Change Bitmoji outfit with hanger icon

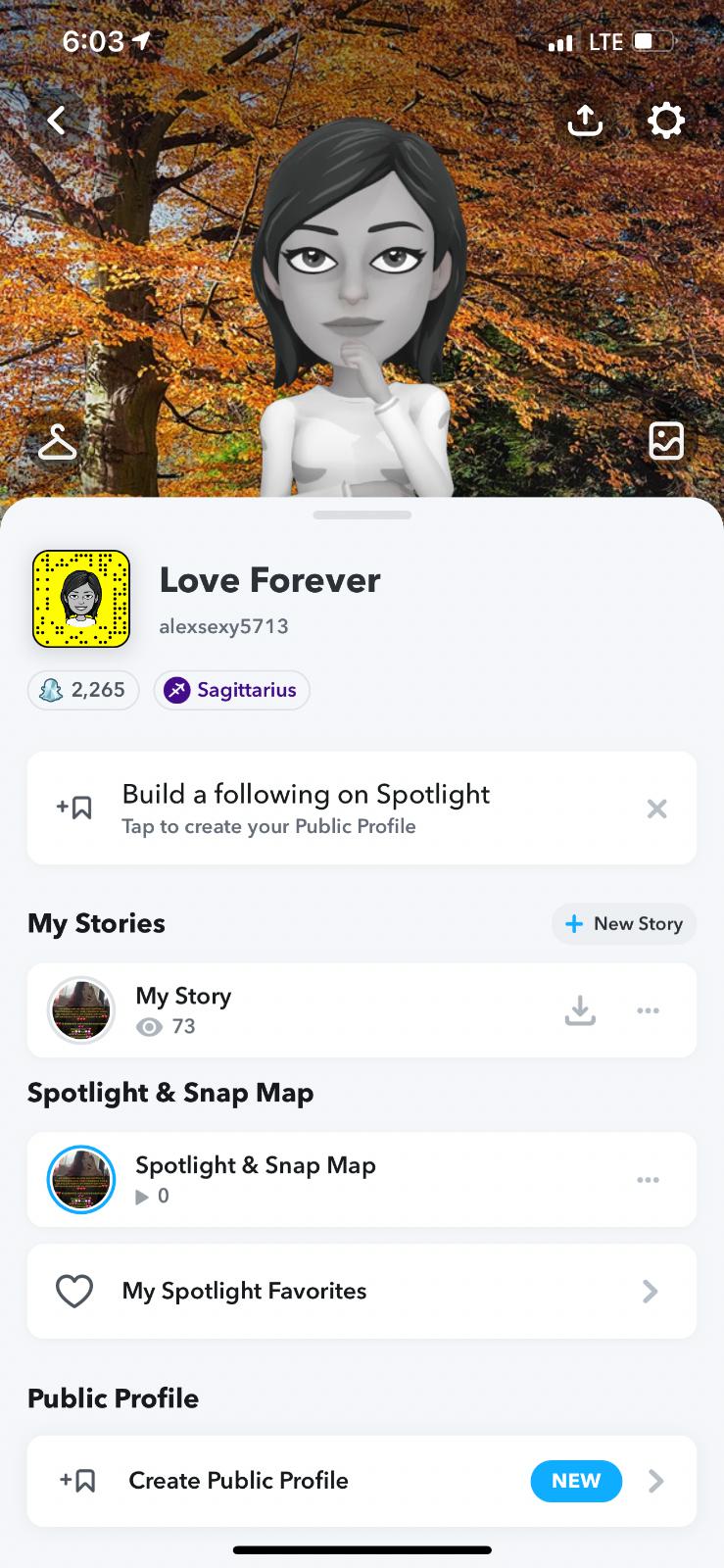[x=57, y=442]
